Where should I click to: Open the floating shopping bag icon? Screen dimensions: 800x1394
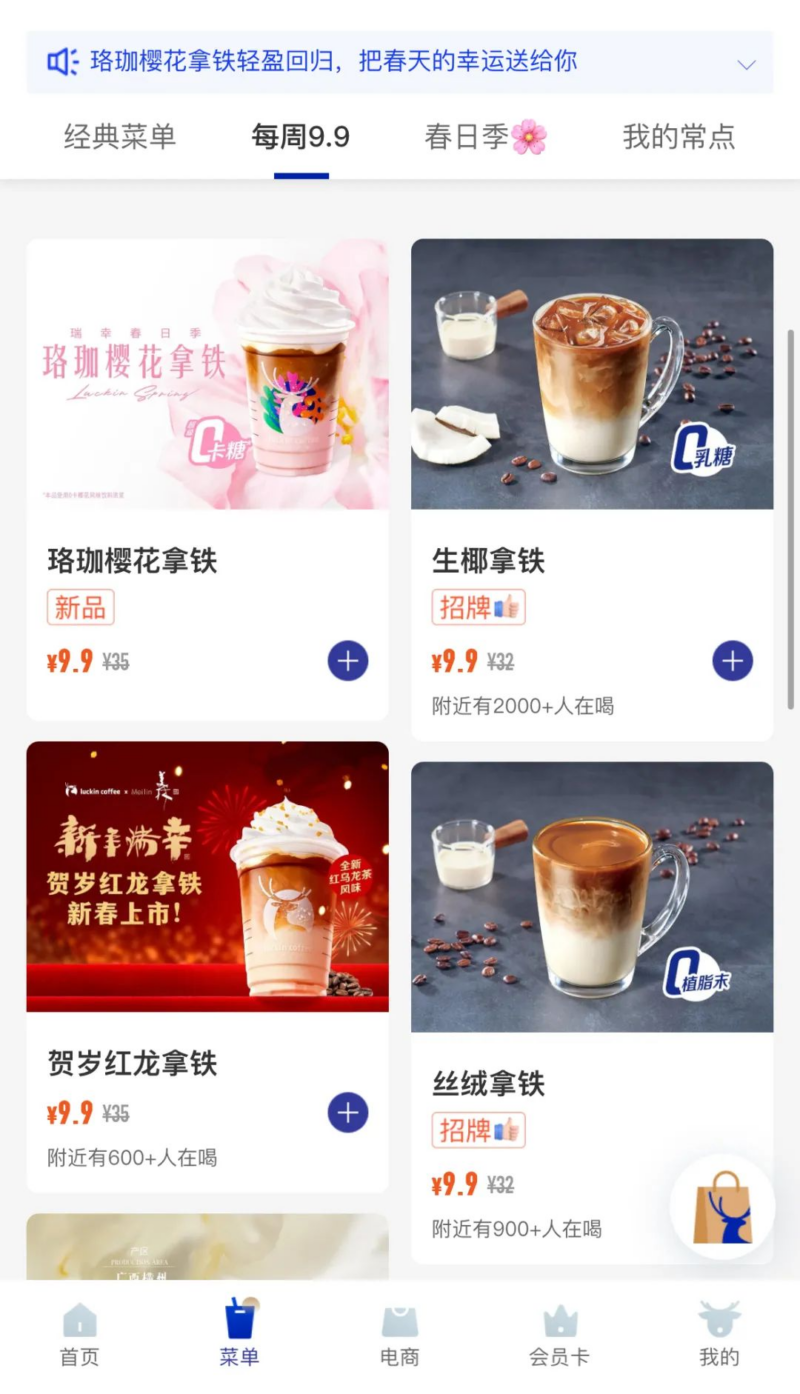coord(722,1207)
